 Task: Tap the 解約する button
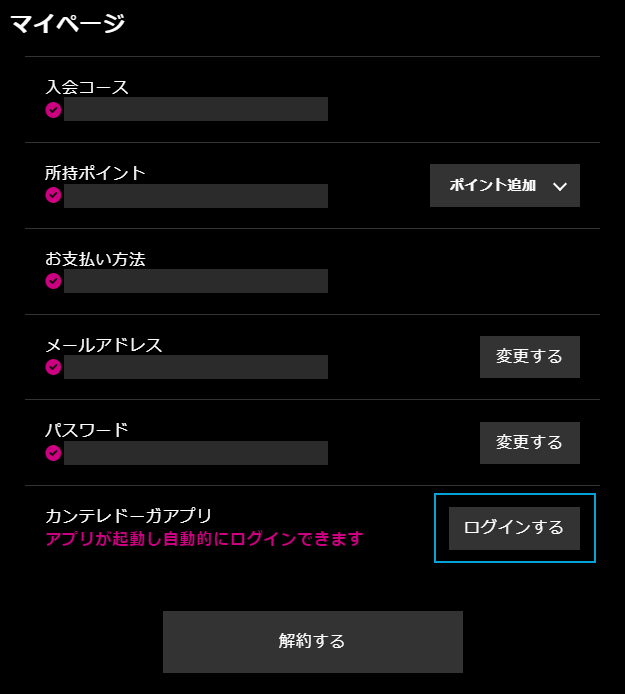coord(312,642)
